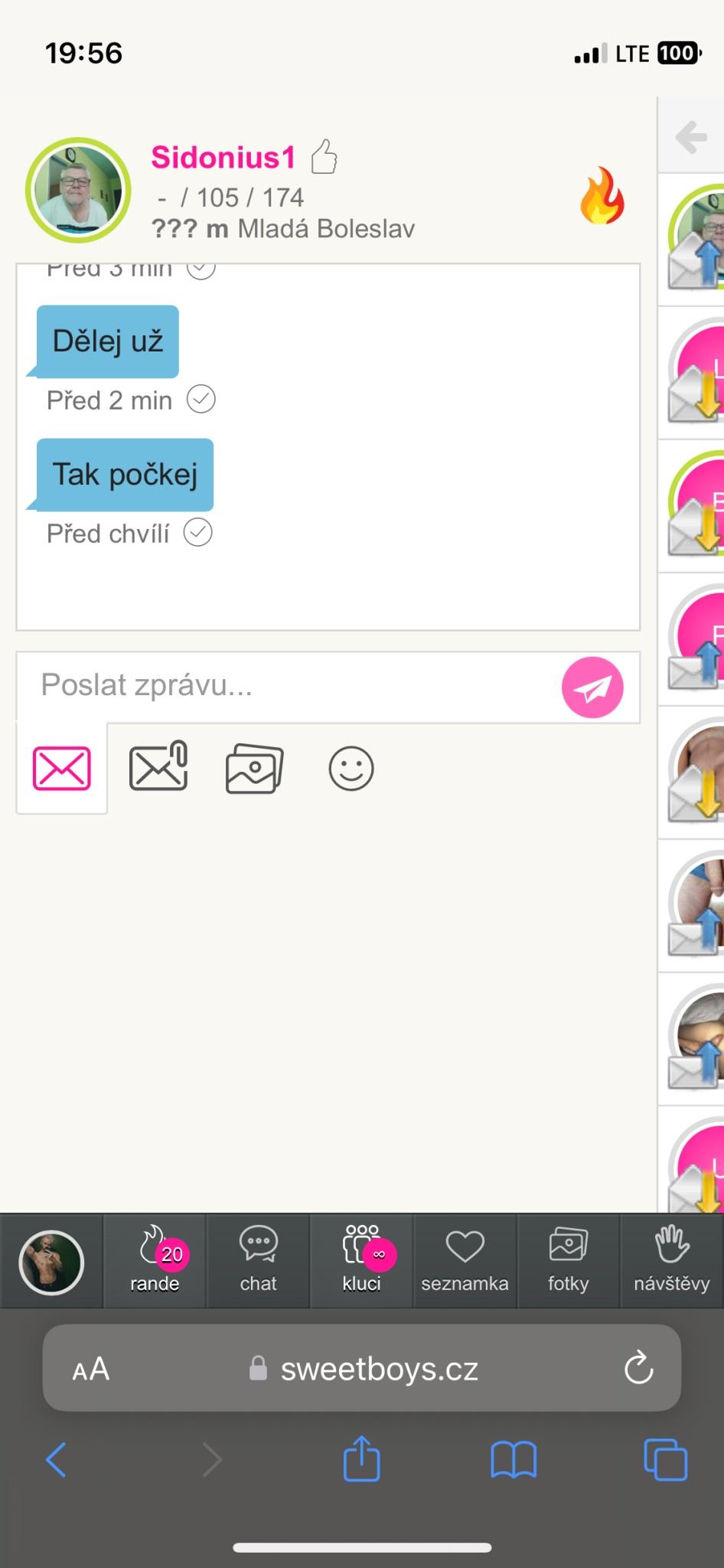Viewport: 724px width, 1568px height.
Task: Collapse the side conversation list with the arrow
Action: 691,137
